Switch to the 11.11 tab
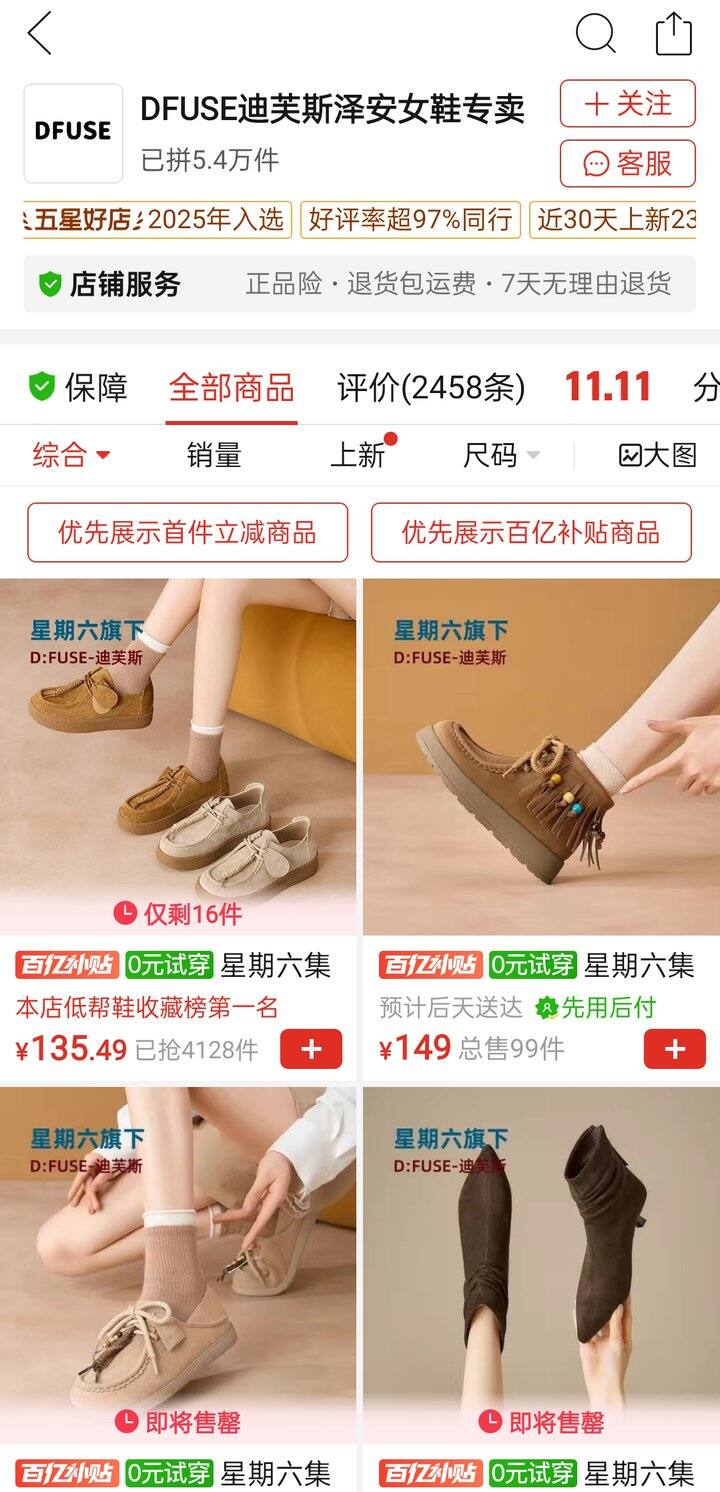720x1492 pixels. tap(607, 387)
